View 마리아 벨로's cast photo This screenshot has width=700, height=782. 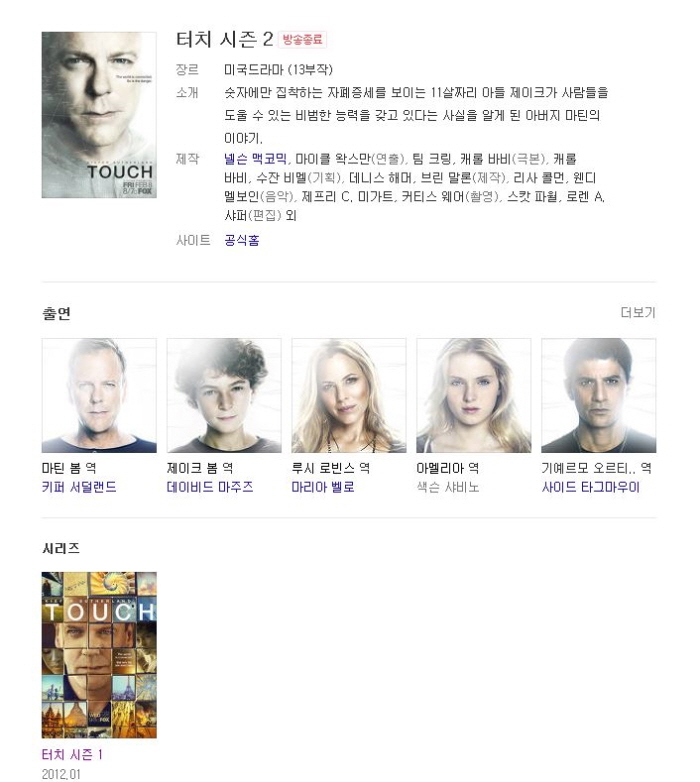349,395
